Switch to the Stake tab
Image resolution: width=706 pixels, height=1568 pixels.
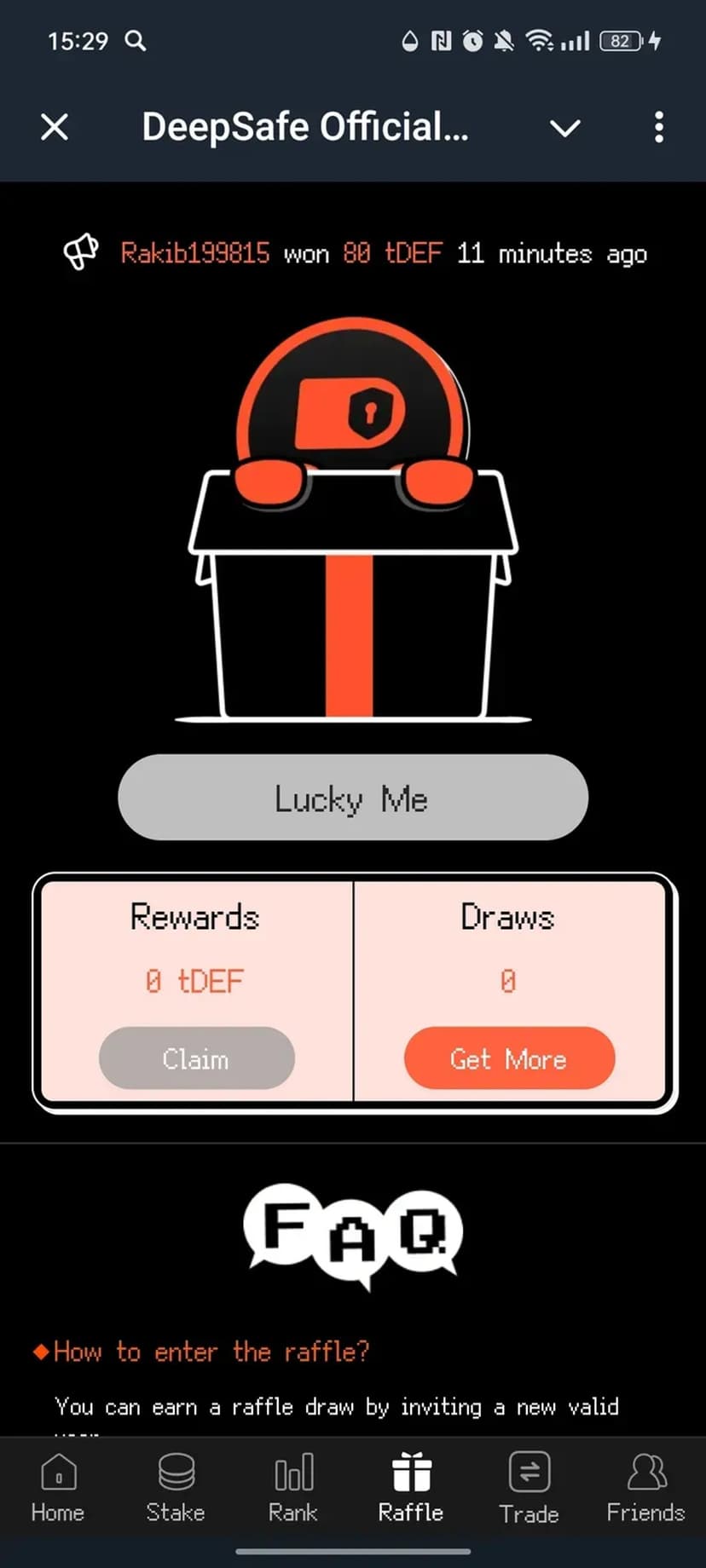coord(176,1488)
